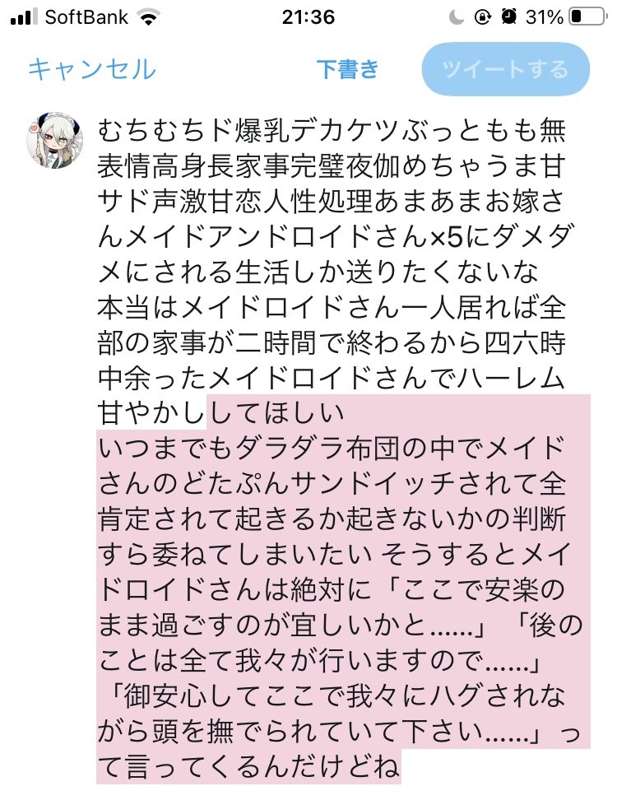Open the 下書き drafts list
The width and height of the screenshot is (617, 800).
click(x=348, y=69)
